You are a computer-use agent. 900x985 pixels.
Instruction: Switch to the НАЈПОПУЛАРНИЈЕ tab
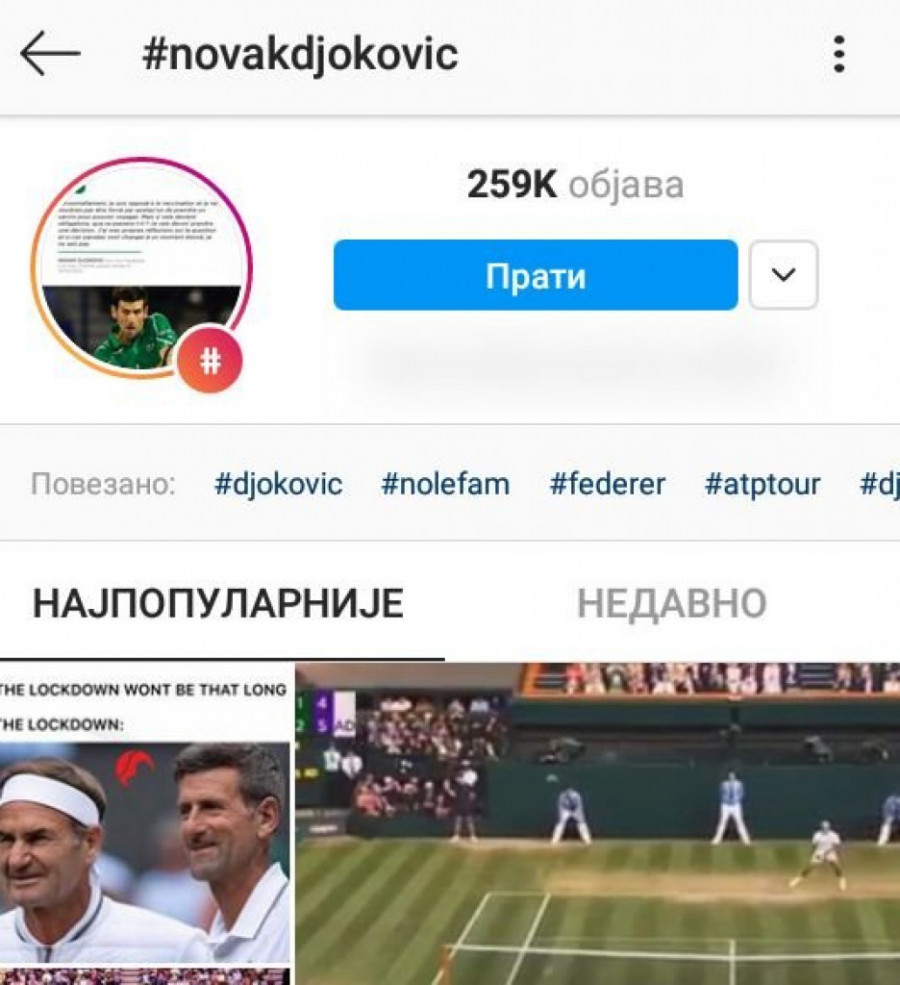click(x=218, y=604)
